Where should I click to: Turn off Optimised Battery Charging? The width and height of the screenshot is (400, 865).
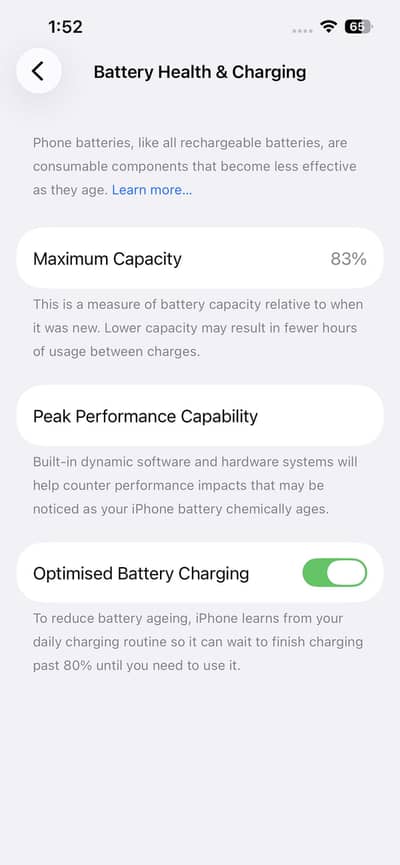[334, 573]
